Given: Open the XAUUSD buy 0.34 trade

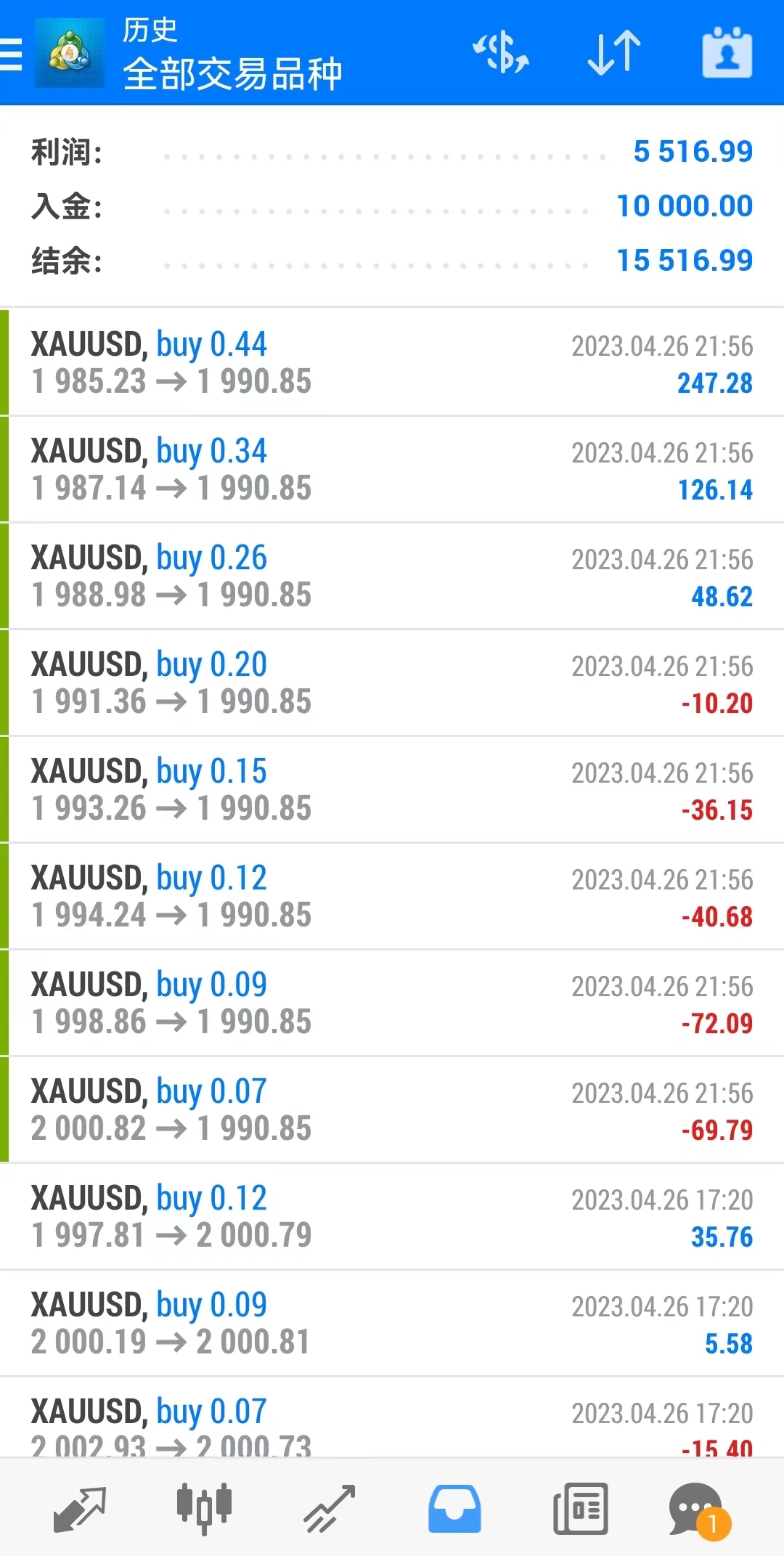Looking at the screenshot, I should [392, 469].
